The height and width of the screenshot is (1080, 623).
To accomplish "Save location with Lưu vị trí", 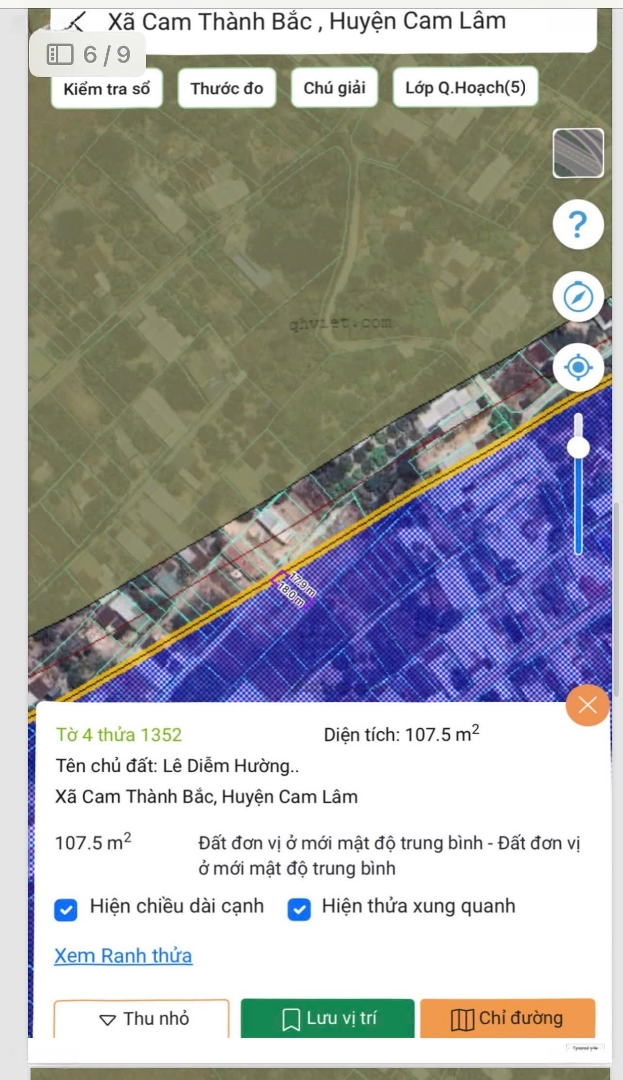I will pyautogui.click(x=328, y=1018).
